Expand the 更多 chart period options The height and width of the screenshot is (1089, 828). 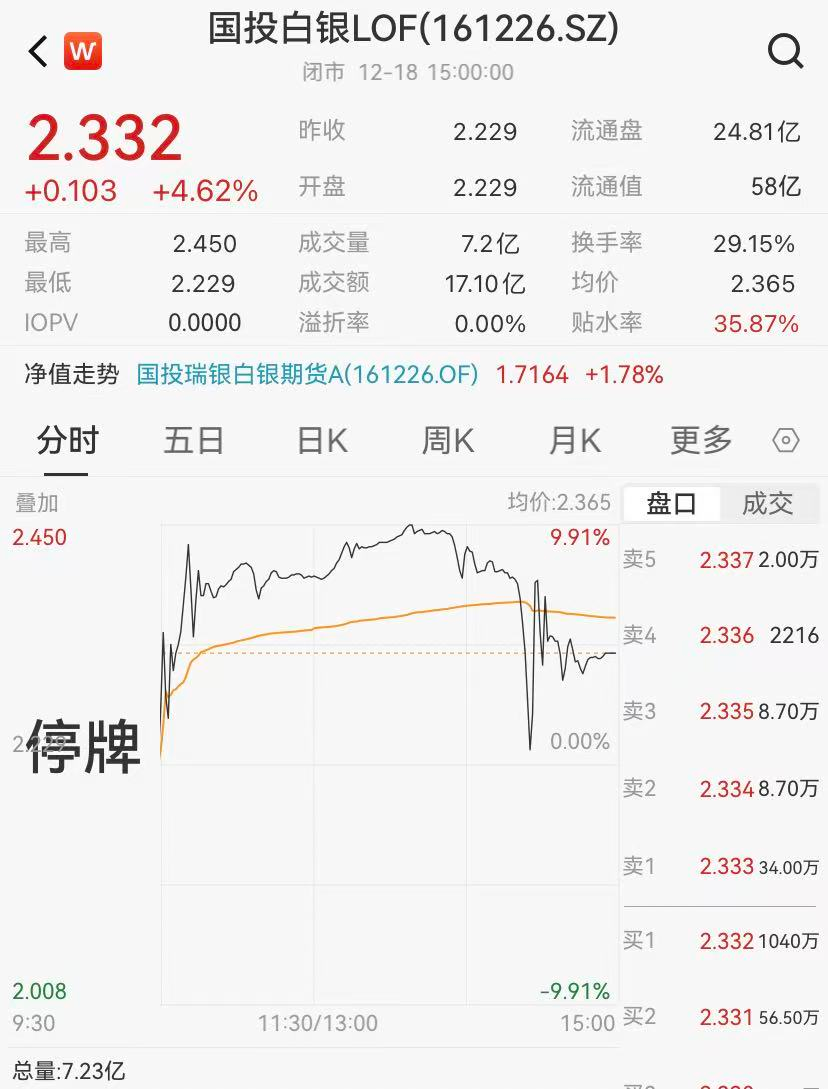pyautogui.click(x=701, y=440)
